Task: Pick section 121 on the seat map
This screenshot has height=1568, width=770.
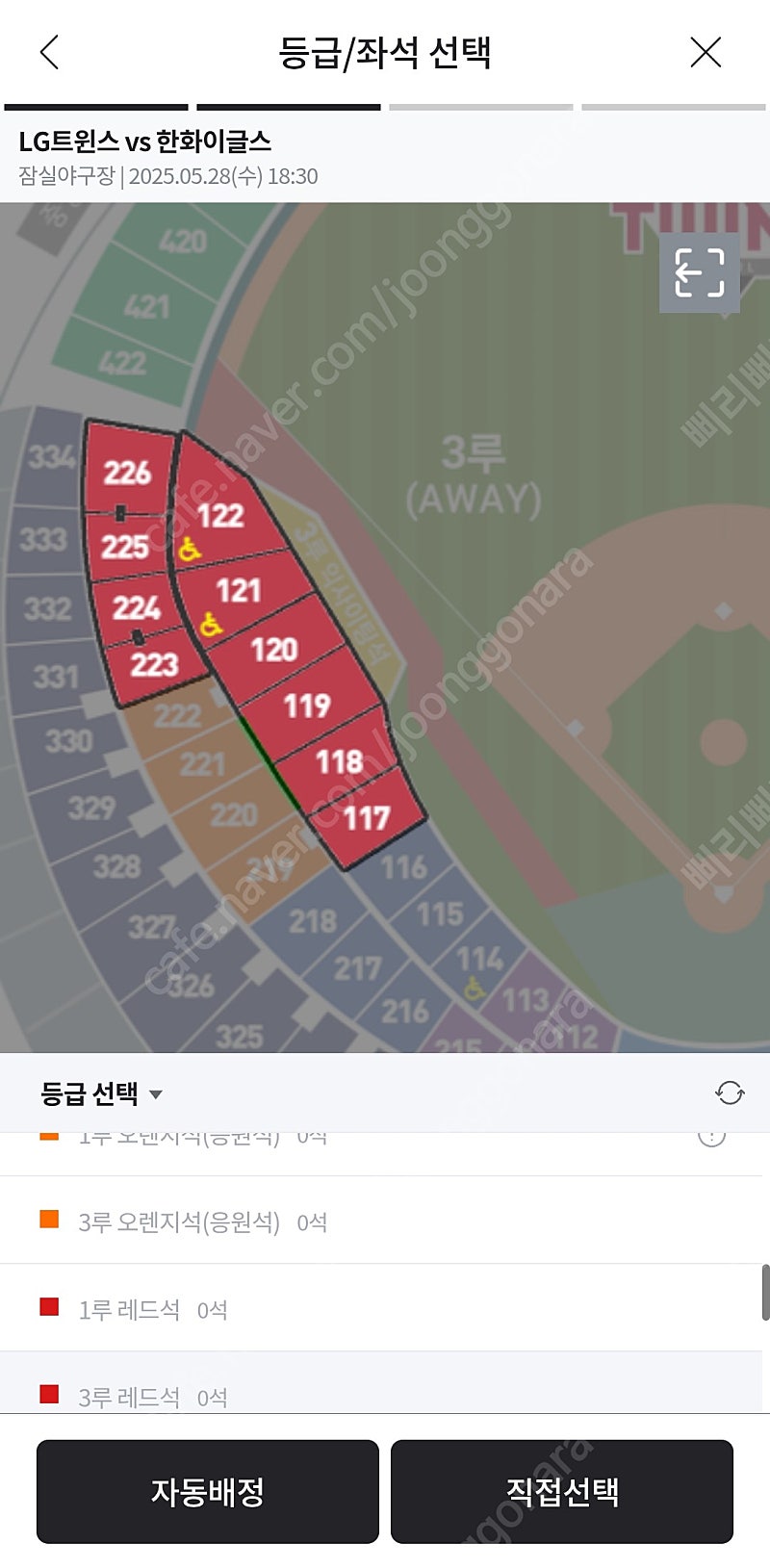Action: pos(238,589)
